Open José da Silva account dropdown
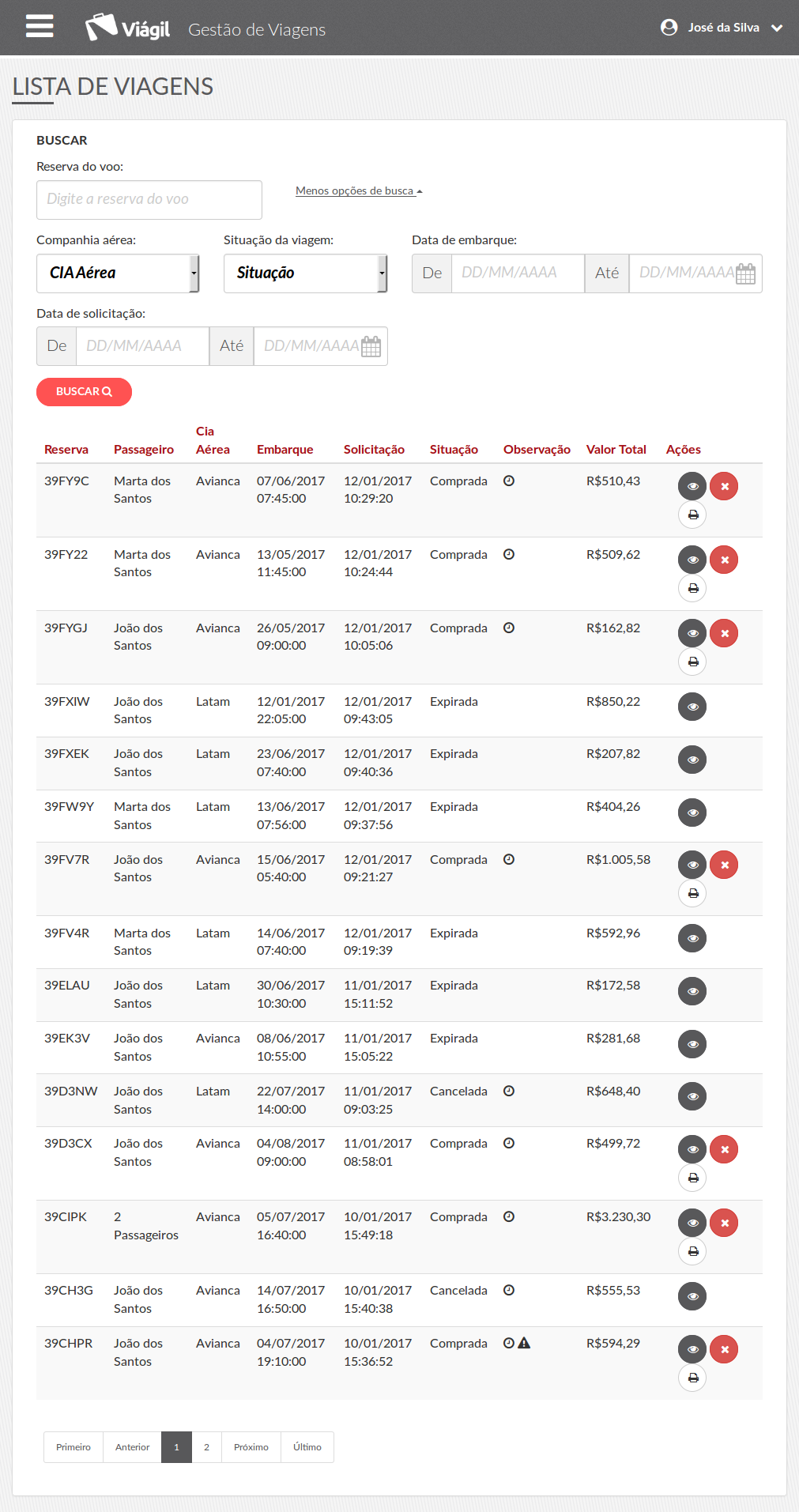This screenshot has width=799, height=1512. tap(722, 28)
